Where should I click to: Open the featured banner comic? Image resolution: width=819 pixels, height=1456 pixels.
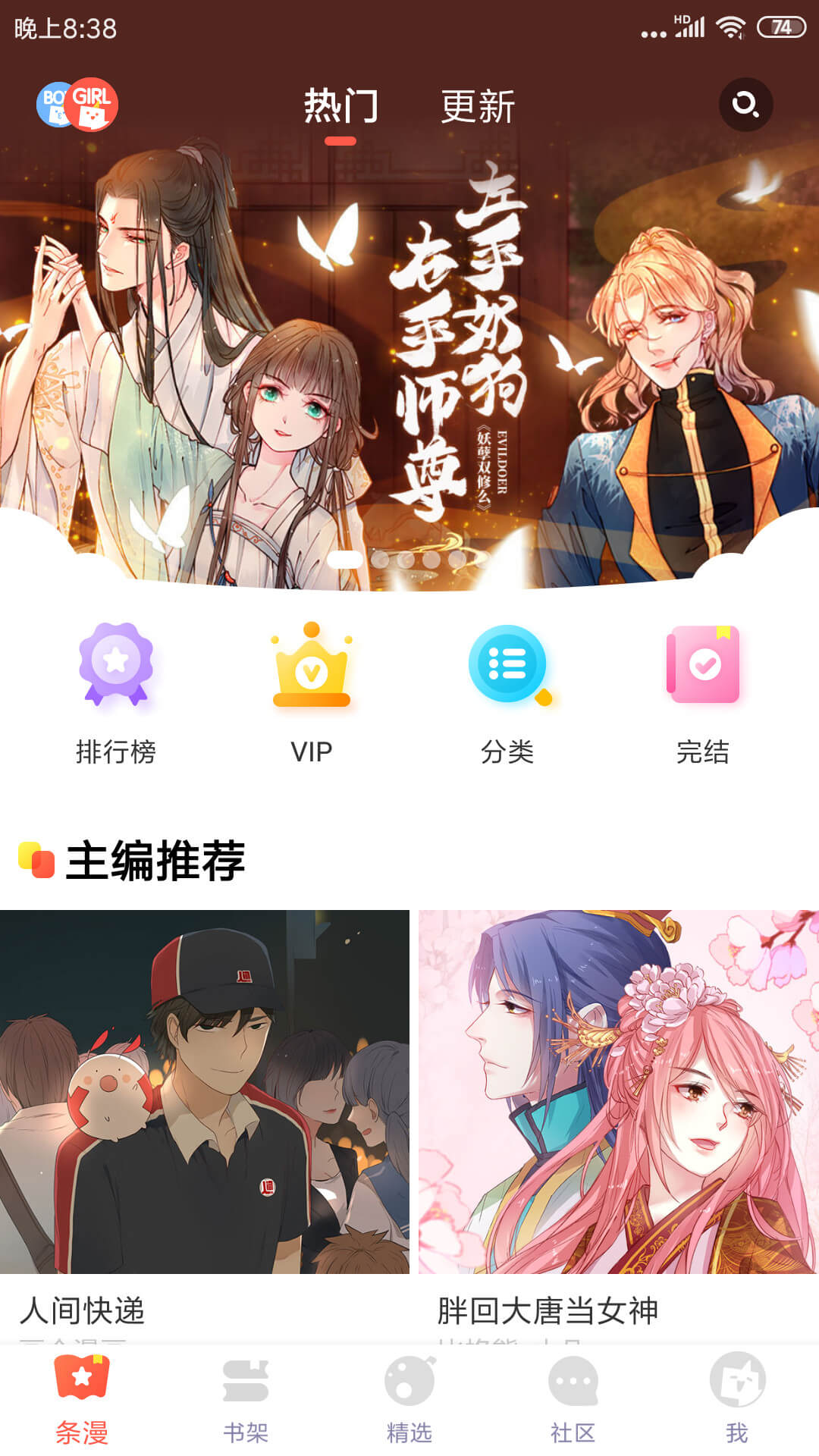[x=409, y=356]
